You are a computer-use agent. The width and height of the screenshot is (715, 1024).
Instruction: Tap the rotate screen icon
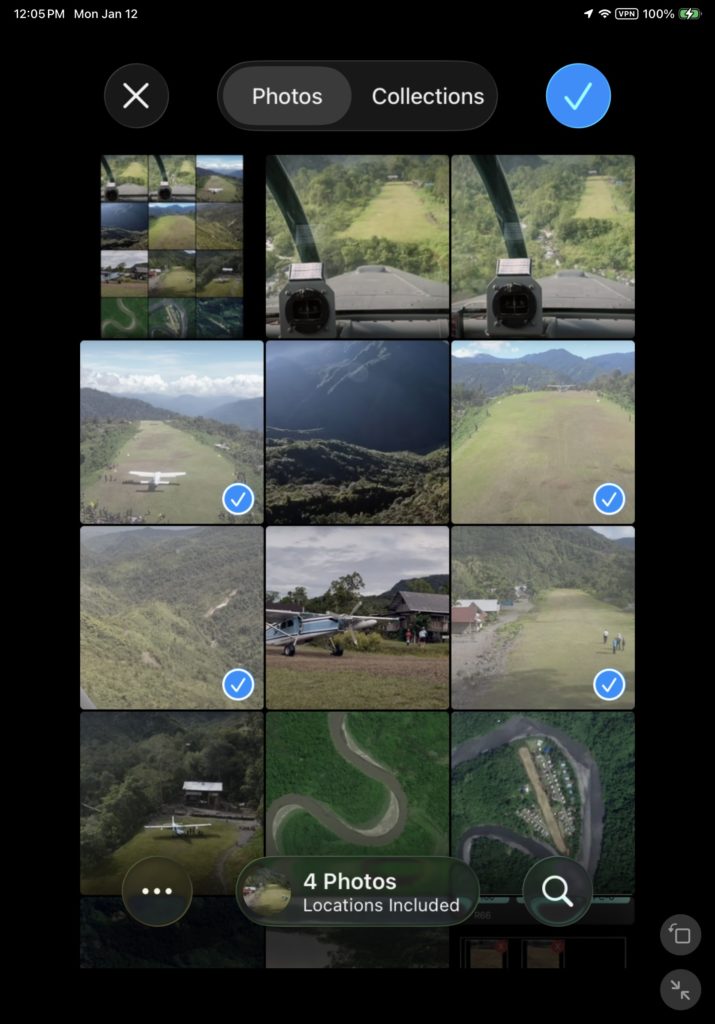tap(681, 935)
